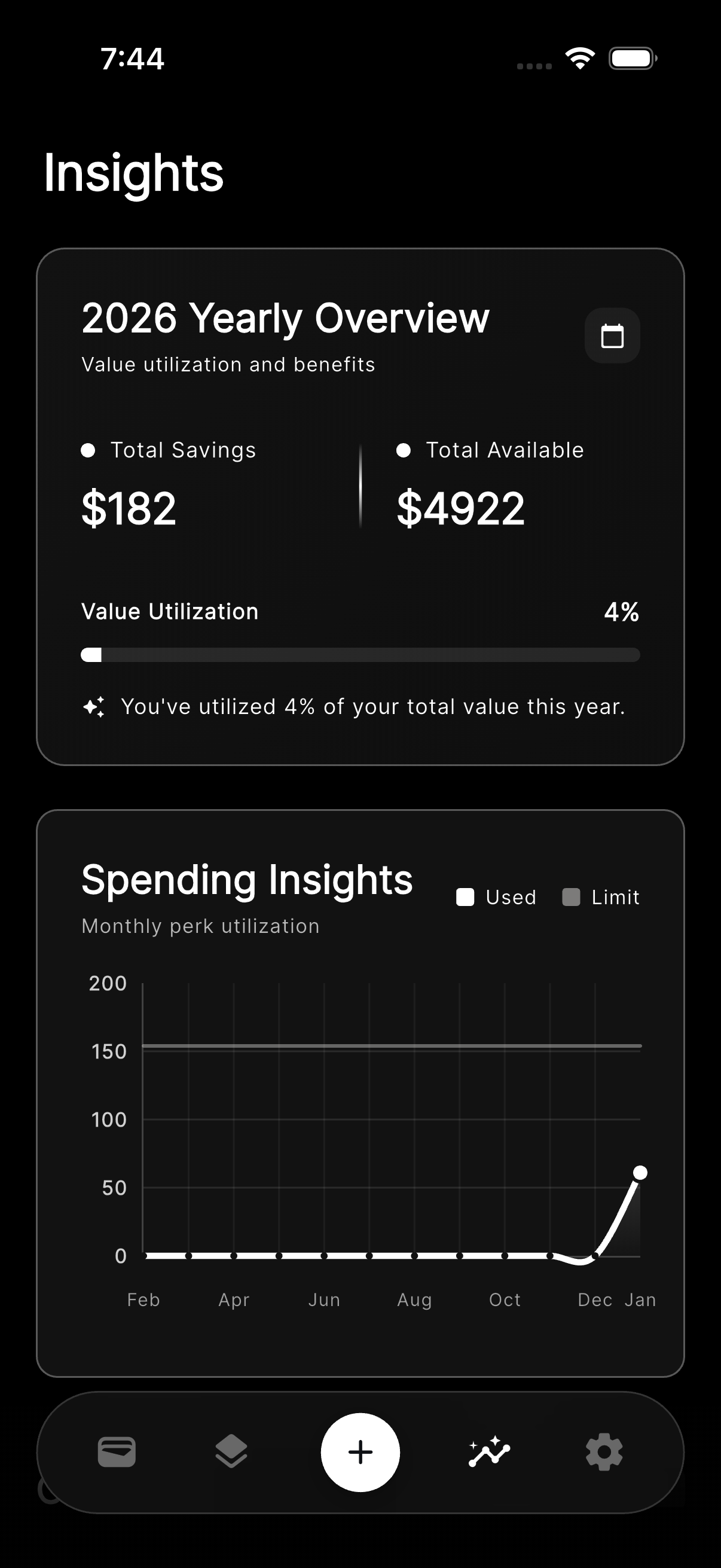Image resolution: width=721 pixels, height=1568 pixels.
Task: Tap the dot indicator next to Total Available
Action: tap(404, 450)
